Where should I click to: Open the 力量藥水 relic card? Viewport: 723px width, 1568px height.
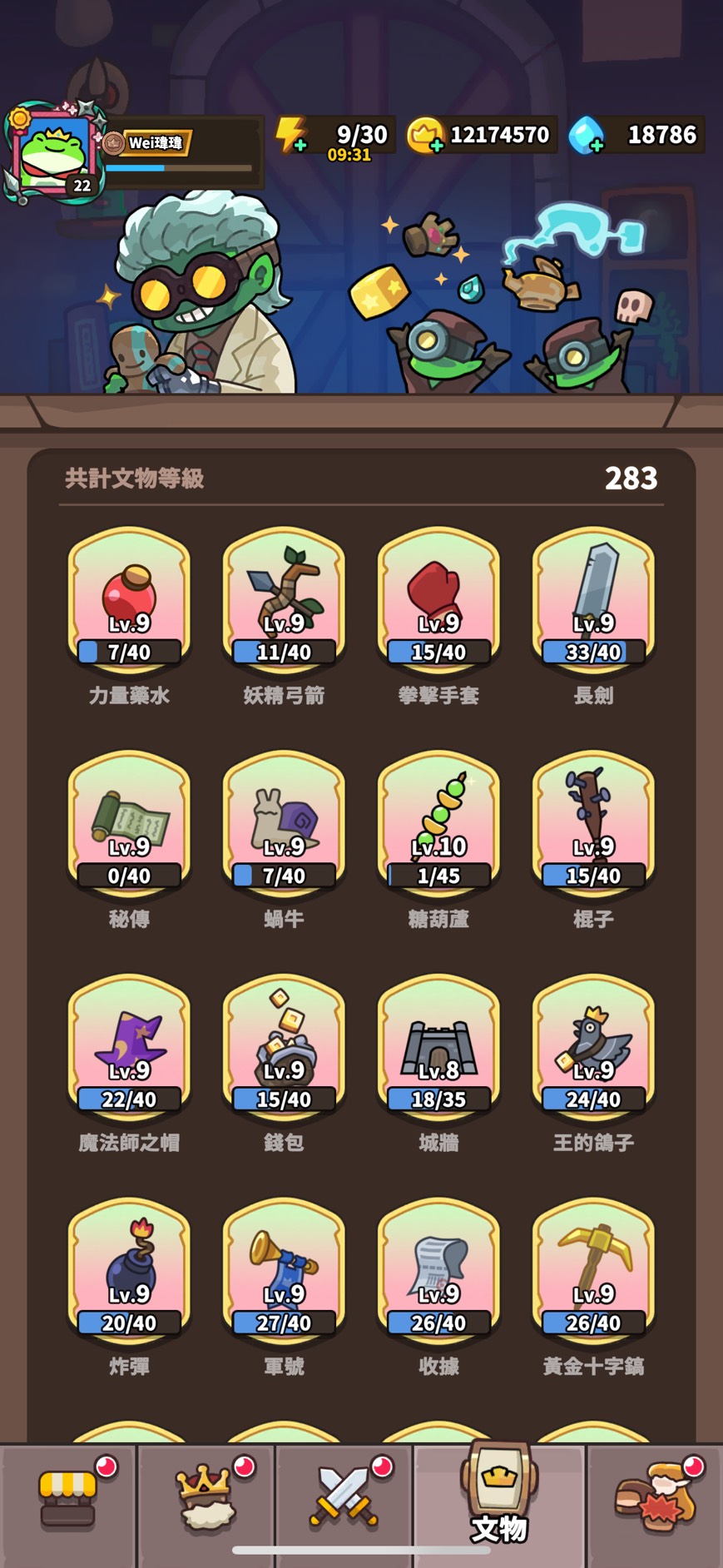point(129,598)
